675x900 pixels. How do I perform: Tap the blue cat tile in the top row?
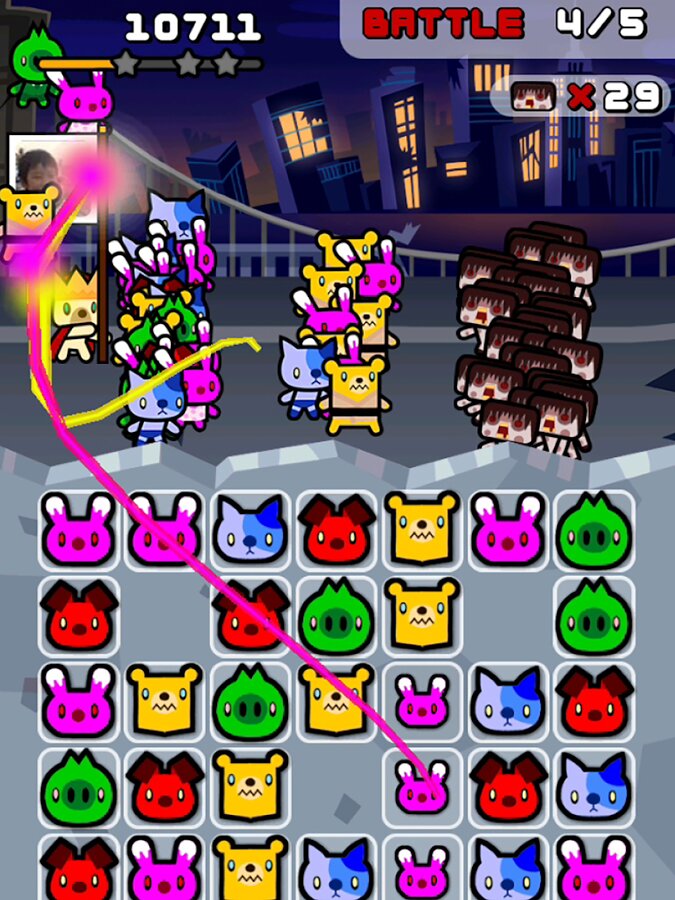tap(250, 530)
